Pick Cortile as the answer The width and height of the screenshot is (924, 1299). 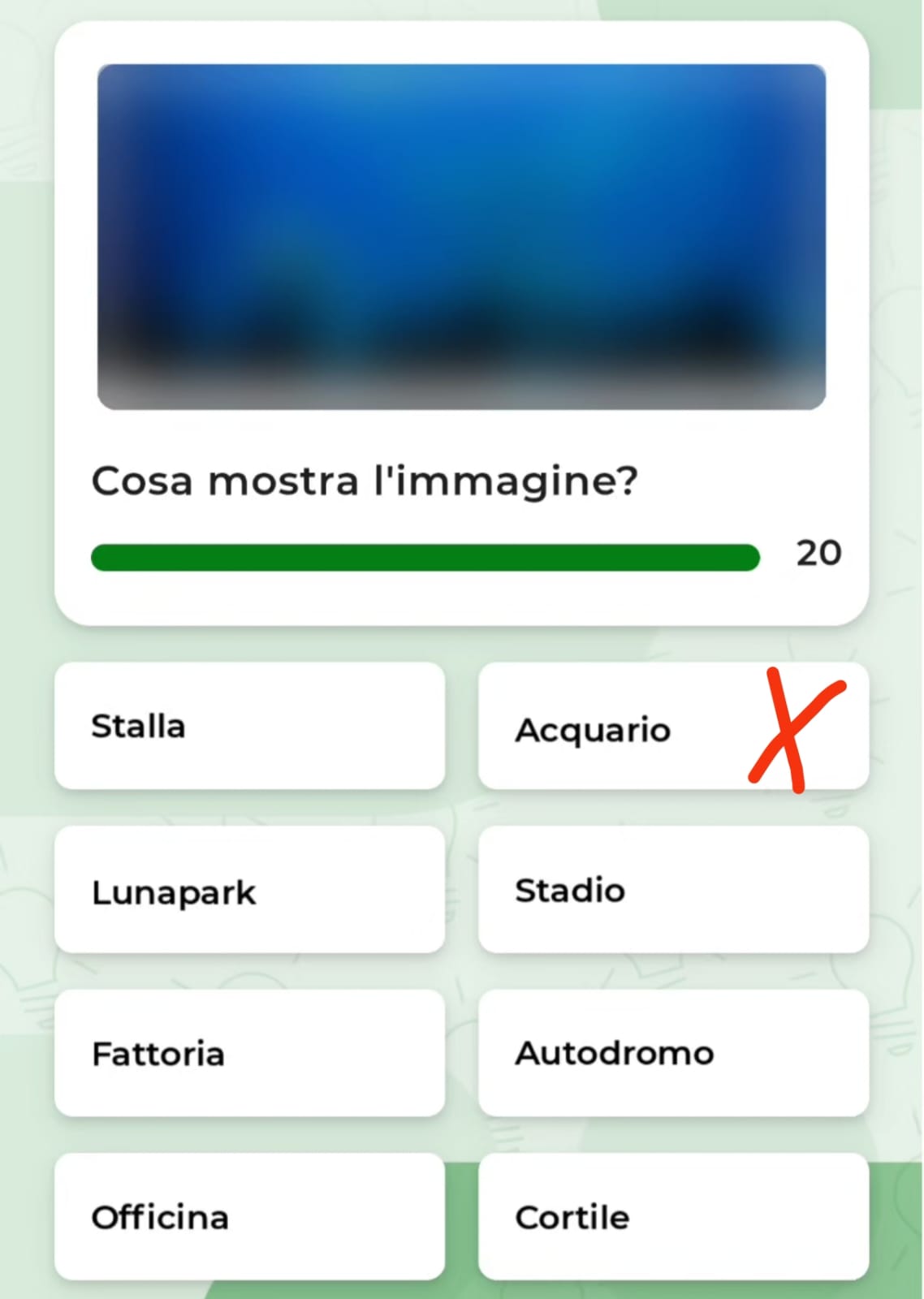coord(672,1217)
